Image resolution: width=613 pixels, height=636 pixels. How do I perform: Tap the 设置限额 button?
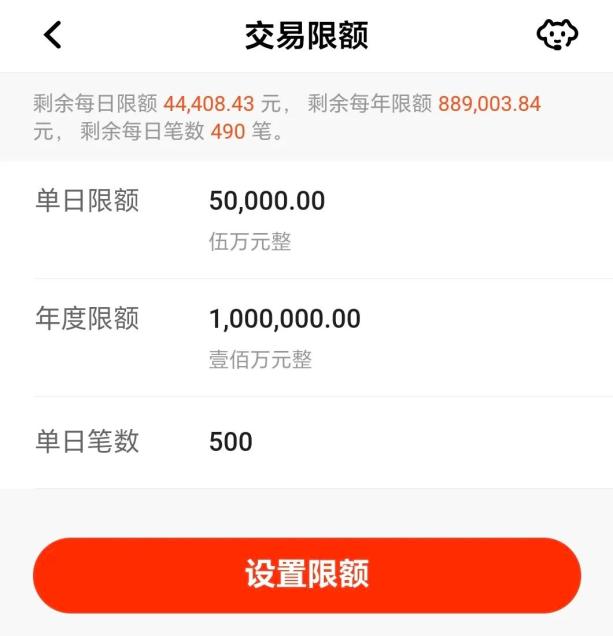click(x=307, y=575)
